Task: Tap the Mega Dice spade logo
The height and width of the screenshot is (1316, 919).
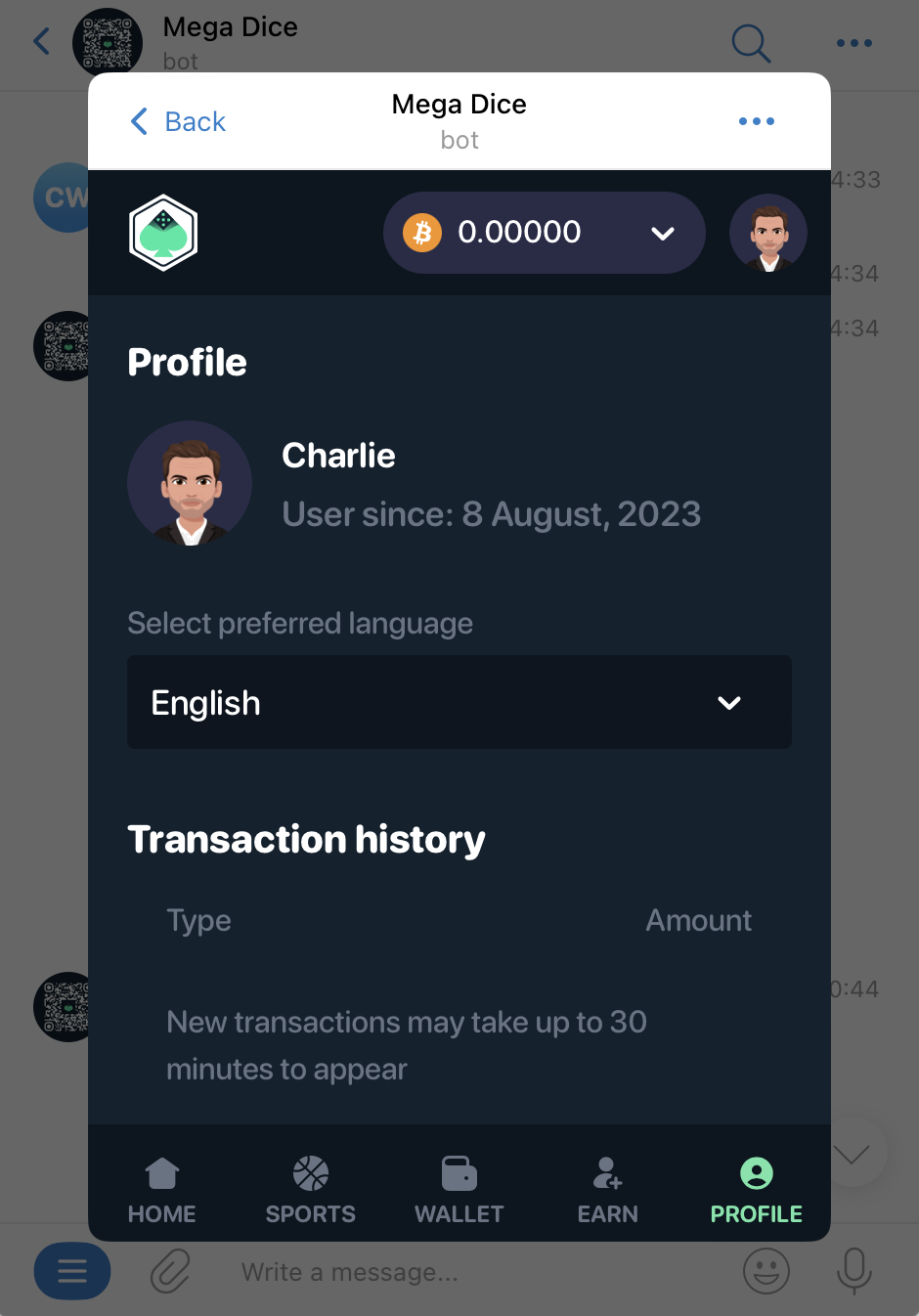Action: pyautogui.click(x=163, y=233)
